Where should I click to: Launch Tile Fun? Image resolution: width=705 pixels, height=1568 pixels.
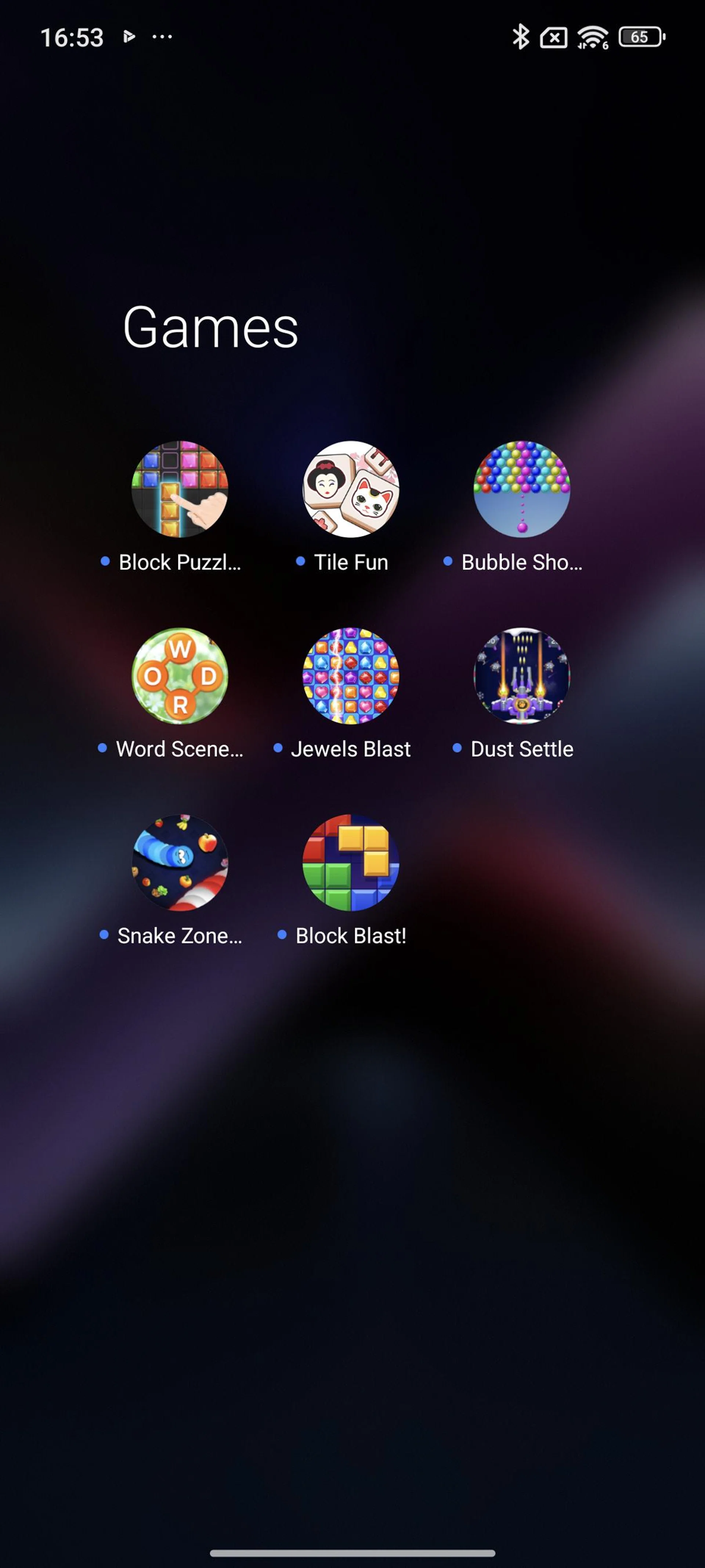click(x=351, y=489)
